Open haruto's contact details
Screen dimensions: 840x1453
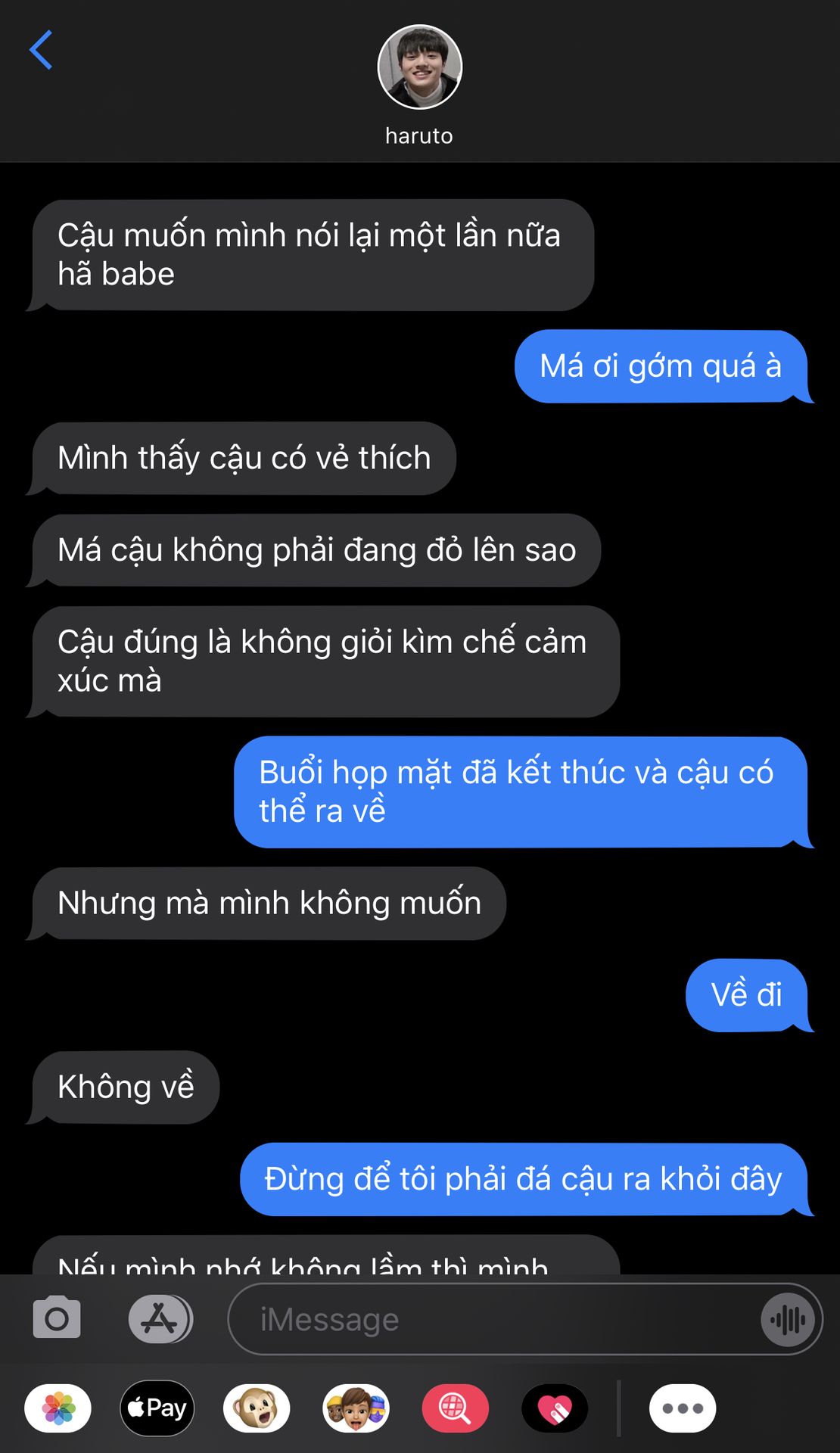point(419,85)
